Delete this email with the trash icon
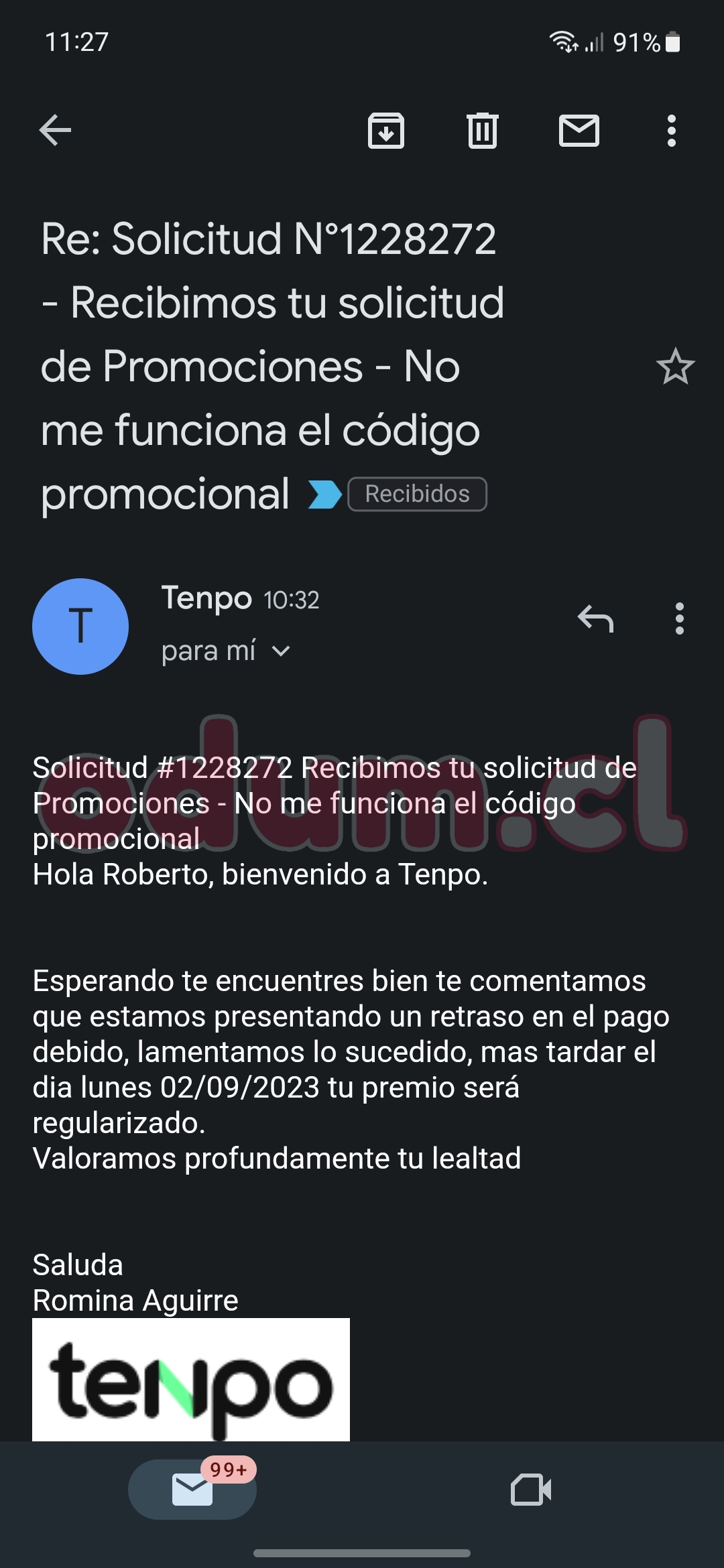This screenshot has height=1568, width=724. [x=483, y=130]
